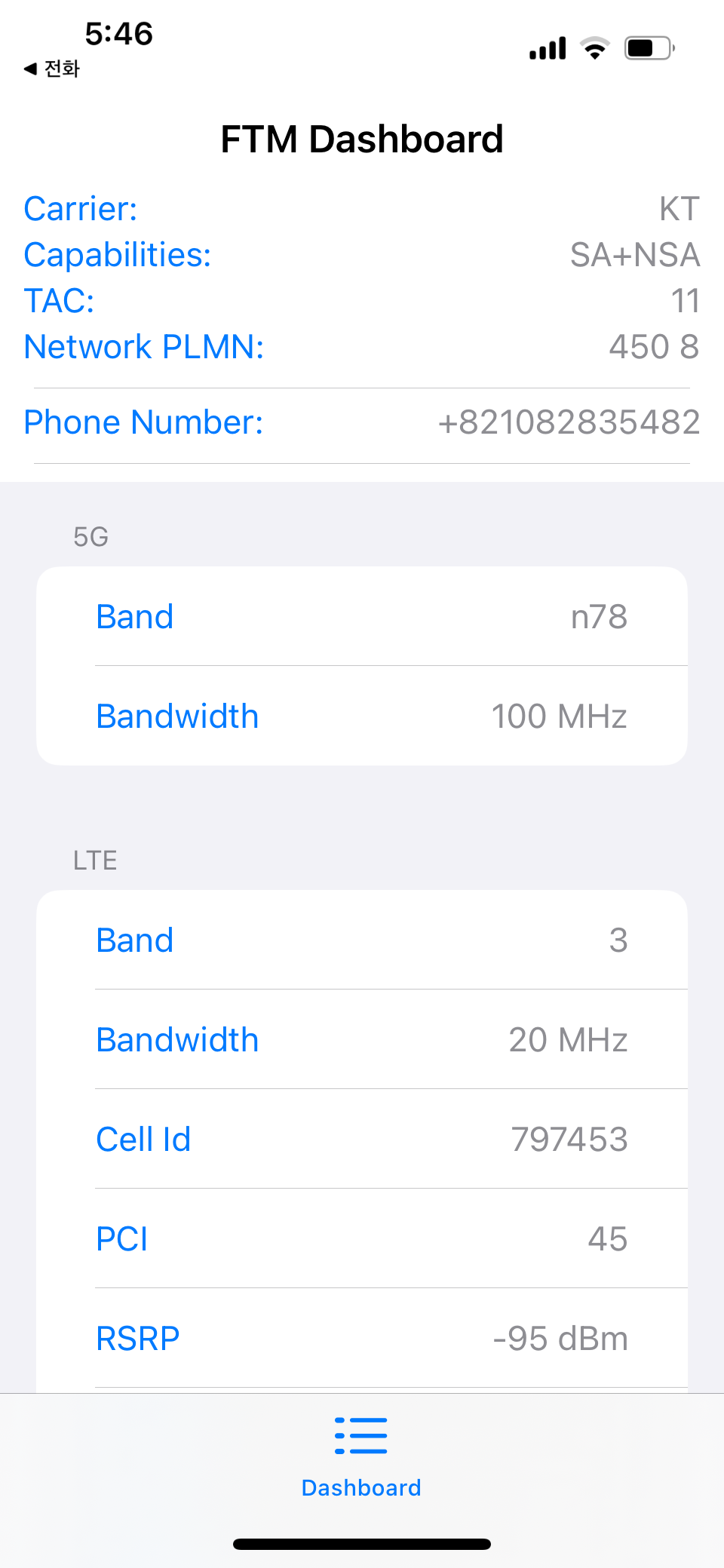
Task: Select the Dashboard tab
Action: (361, 1456)
